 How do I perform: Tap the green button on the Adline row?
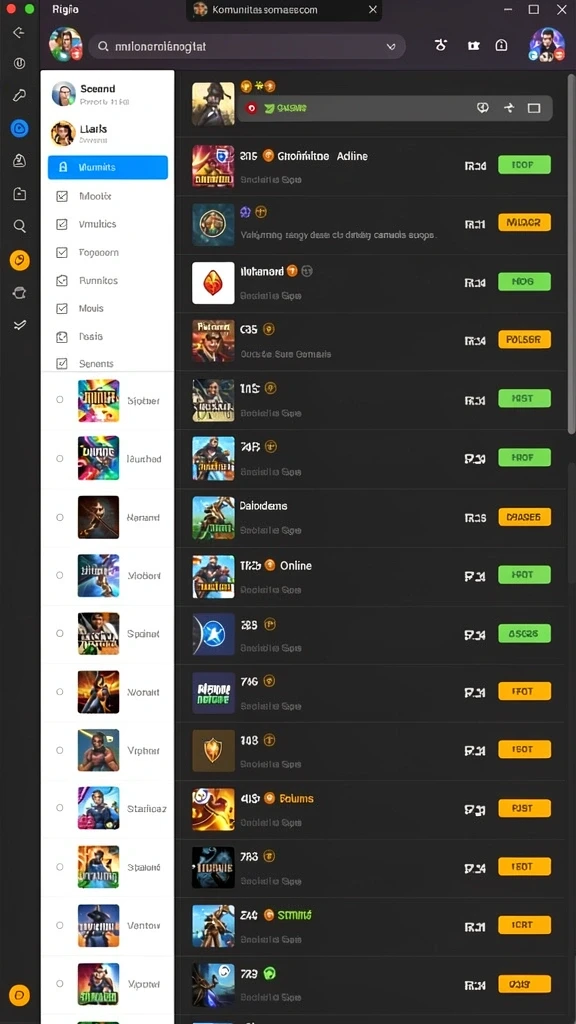click(524, 165)
